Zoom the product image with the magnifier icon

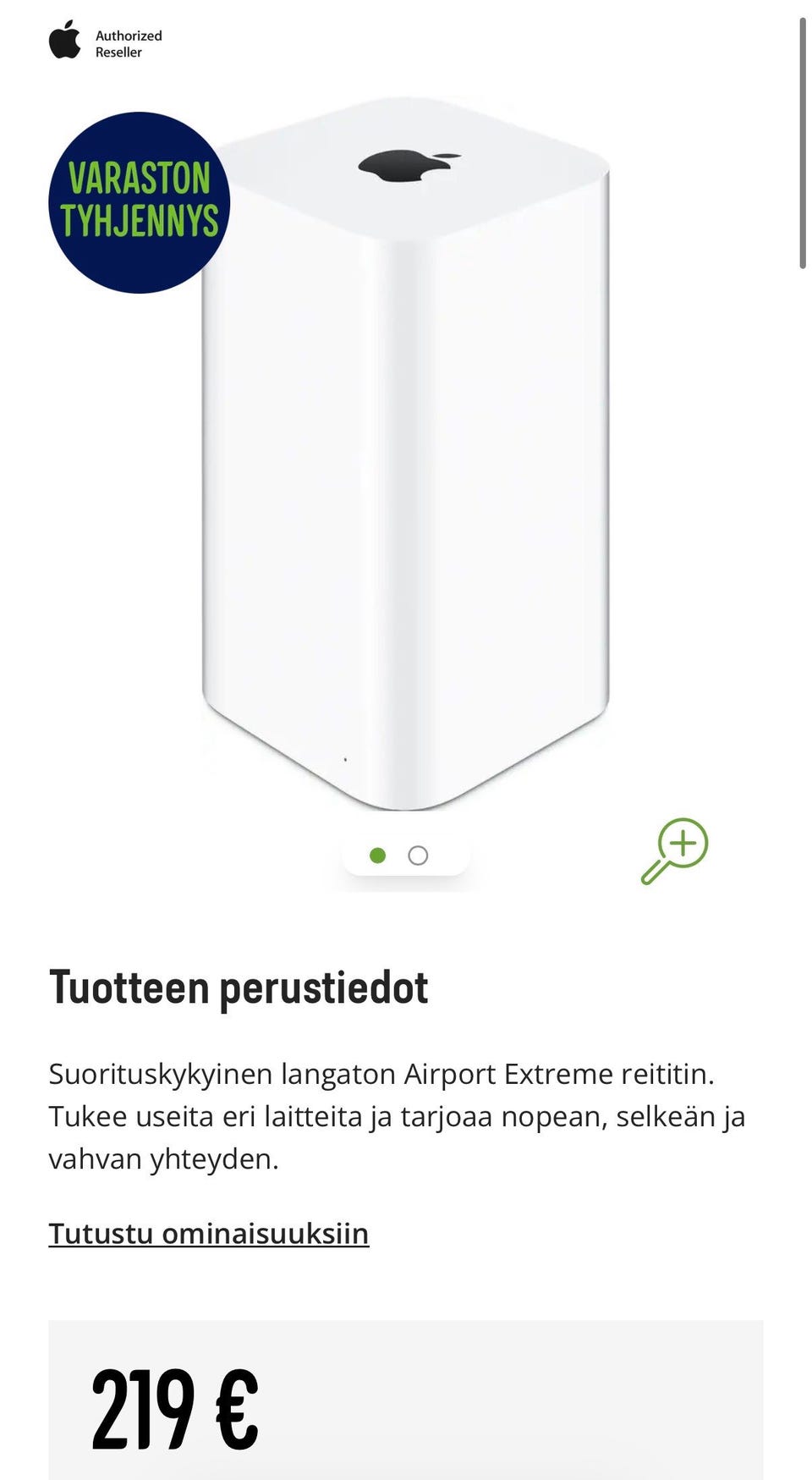click(674, 850)
